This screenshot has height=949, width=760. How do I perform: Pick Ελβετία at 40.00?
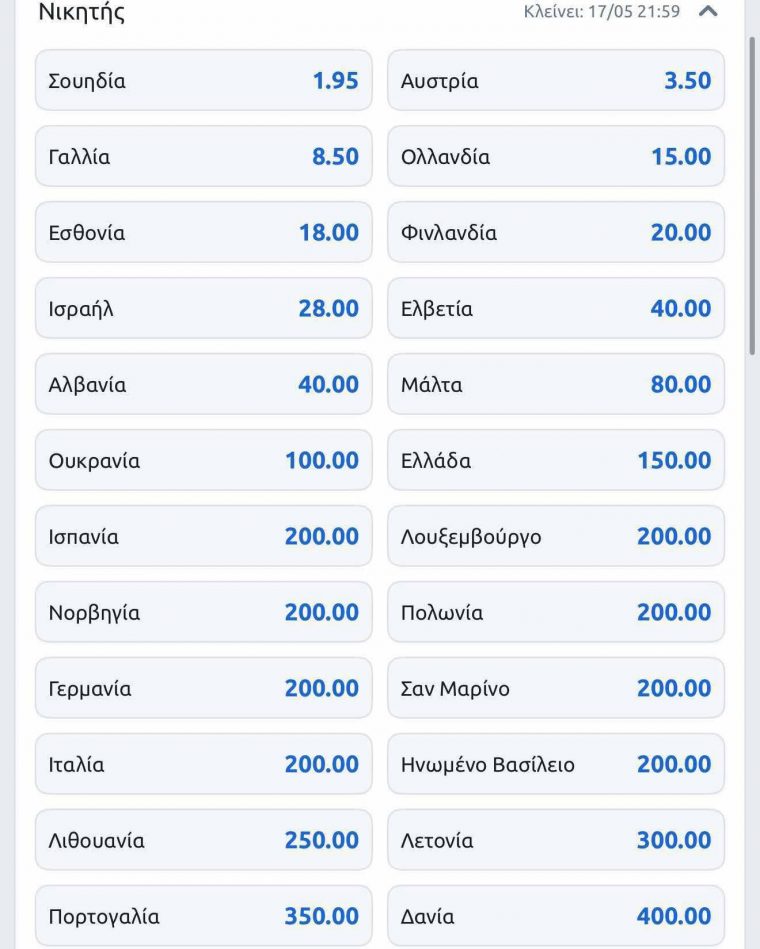(x=556, y=309)
